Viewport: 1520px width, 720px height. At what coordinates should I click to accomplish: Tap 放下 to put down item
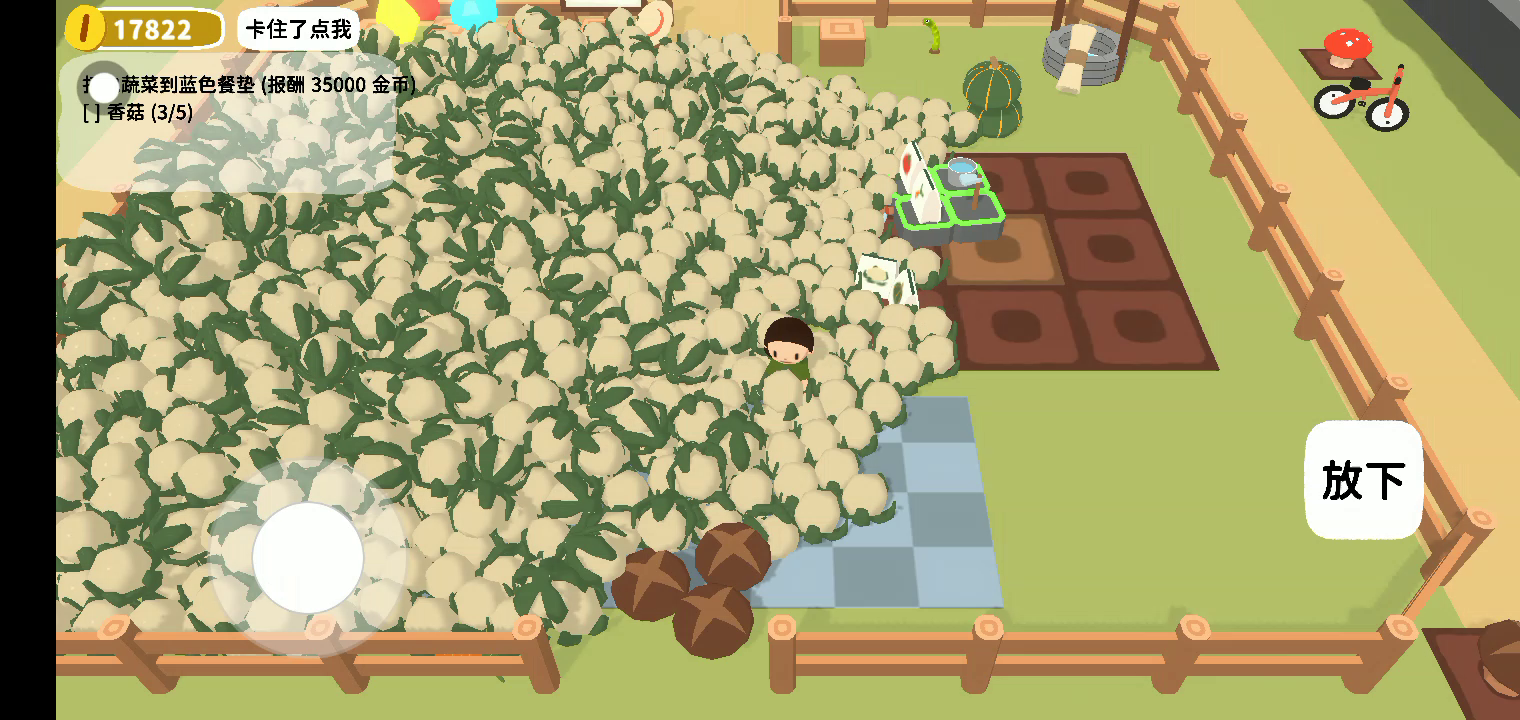tap(1364, 479)
